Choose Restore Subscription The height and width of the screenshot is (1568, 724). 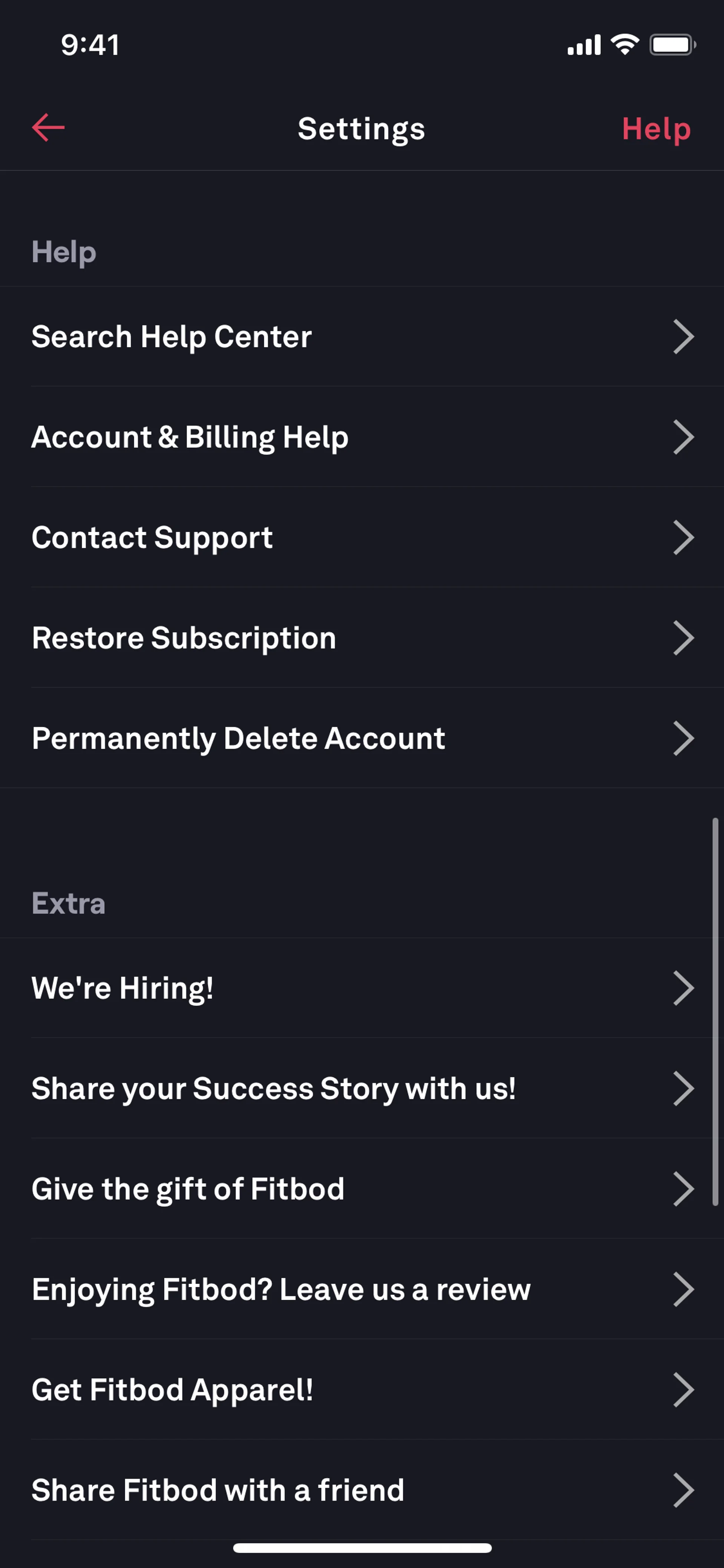point(362,638)
